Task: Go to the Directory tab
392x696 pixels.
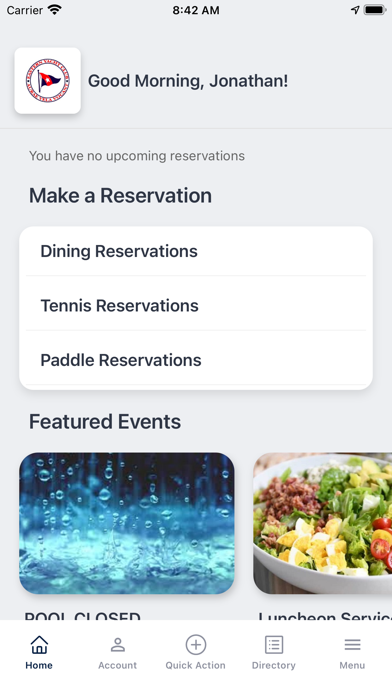Action: [274, 653]
